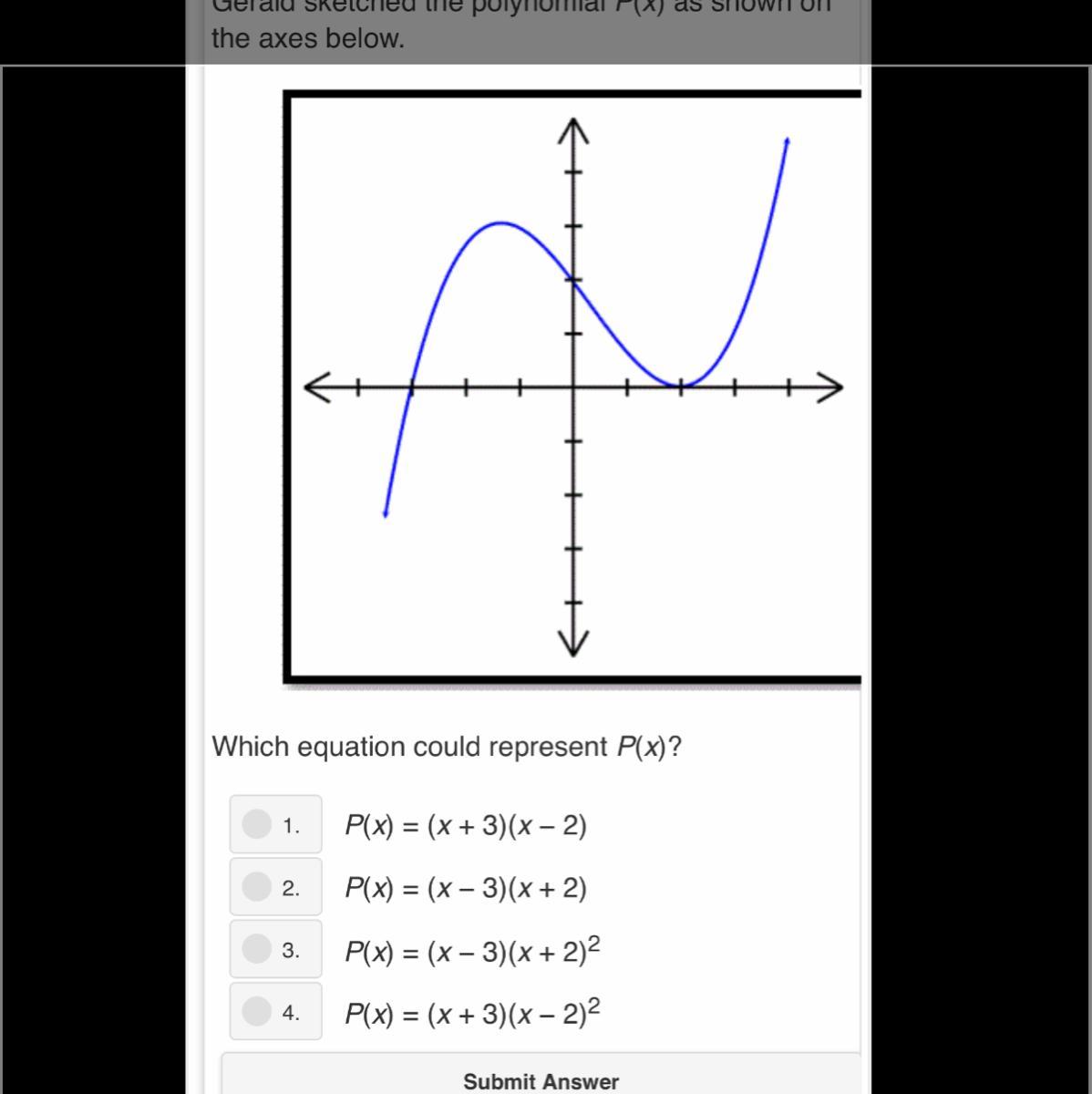Mark option 4: (x + 3)(x – 2)²
1092x1094 pixels.
coord(258,1011)
